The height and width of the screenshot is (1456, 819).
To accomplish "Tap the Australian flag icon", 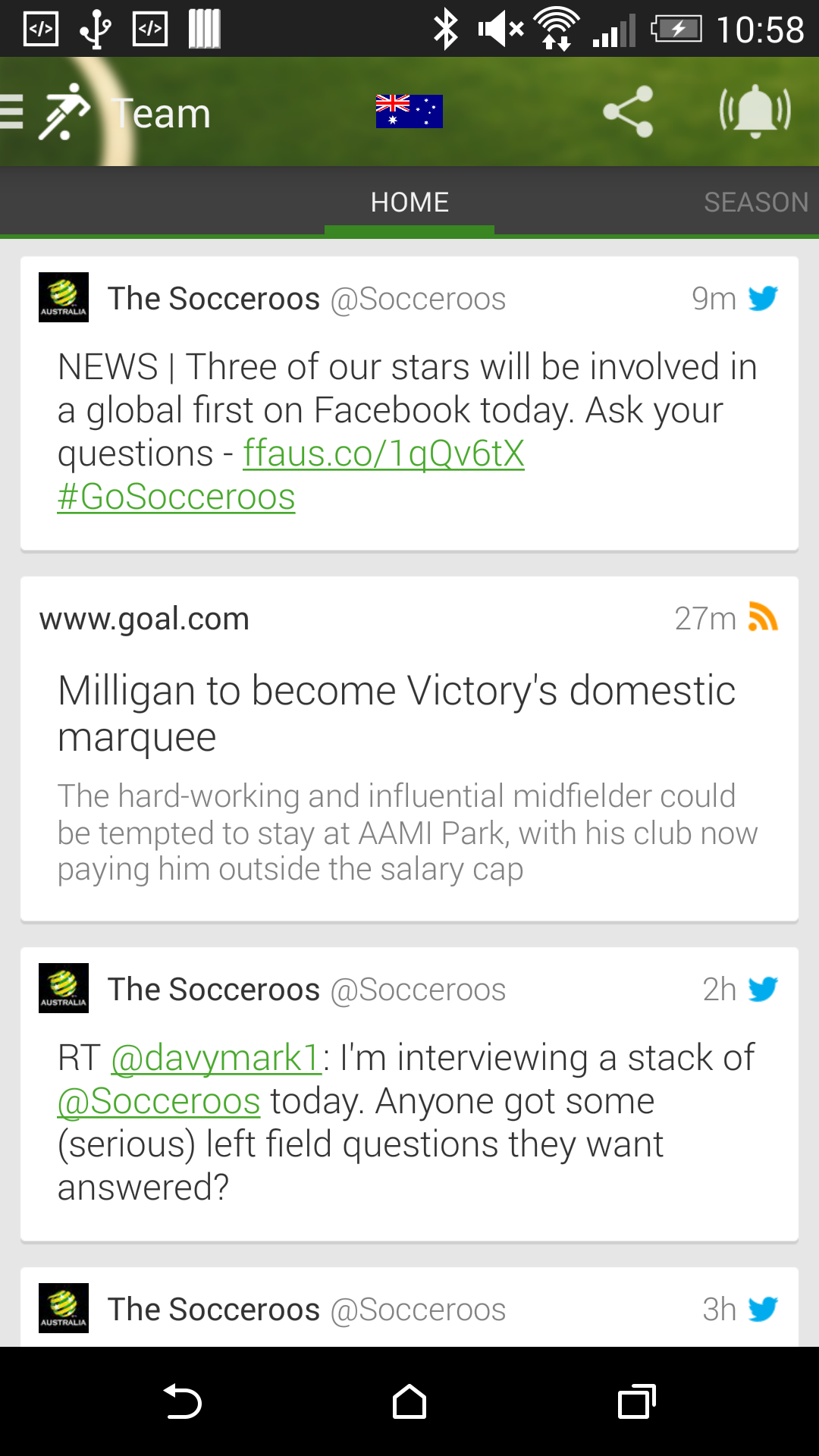I will pos(409,111).
